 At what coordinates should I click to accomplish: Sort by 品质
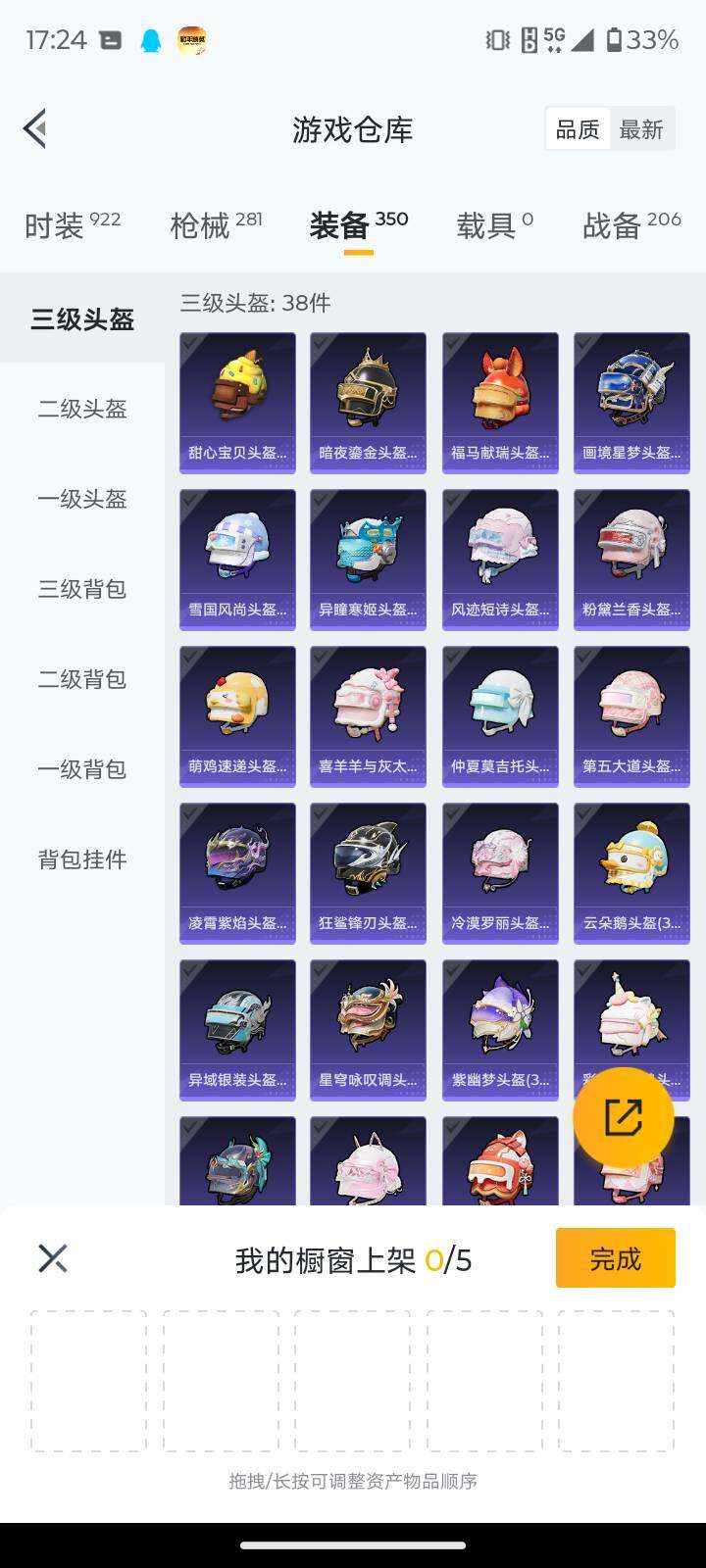point(578,129)
